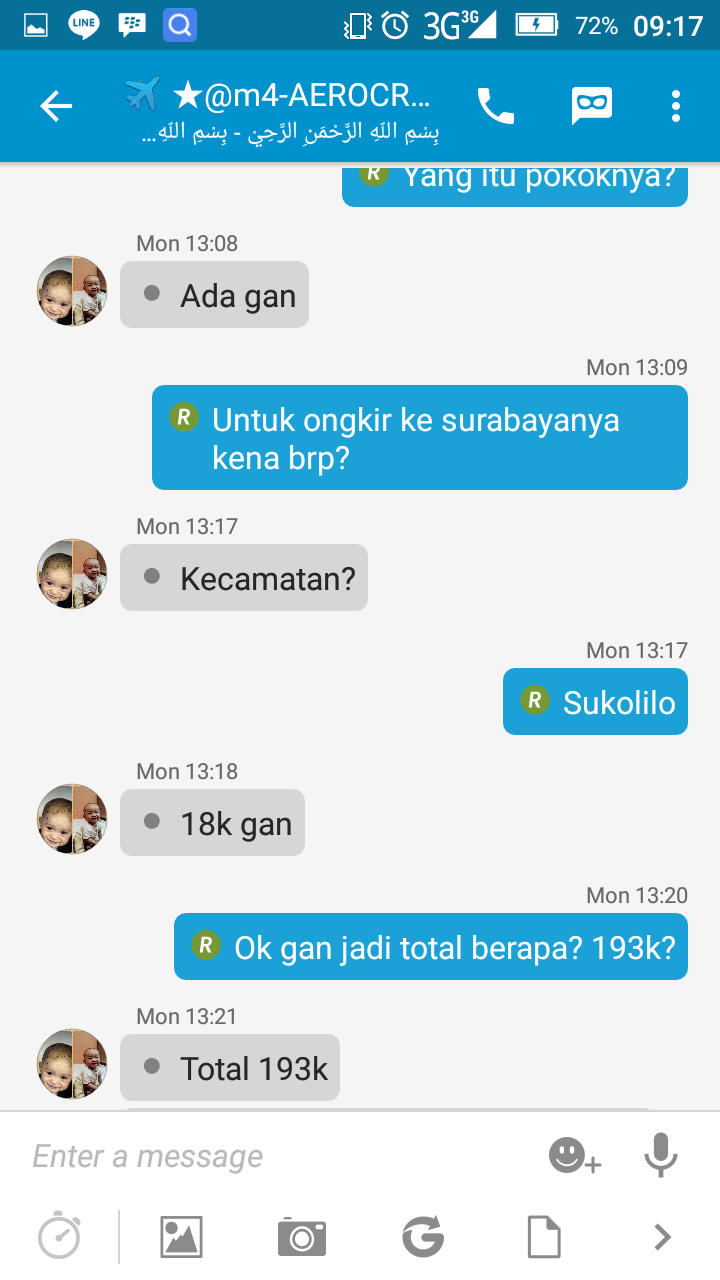This screenshot has width=720, height=1280.
Task: Open the private chat mask icon
Action: click(591, 106)
